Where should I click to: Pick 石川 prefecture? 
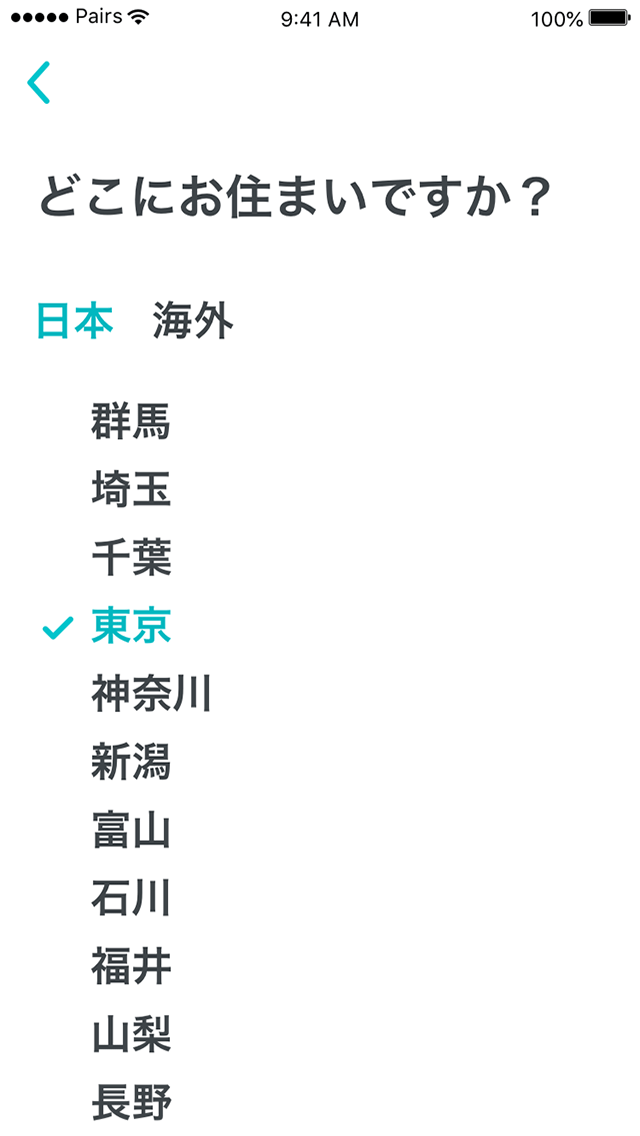pyautogui.click(x=131, y=899)
